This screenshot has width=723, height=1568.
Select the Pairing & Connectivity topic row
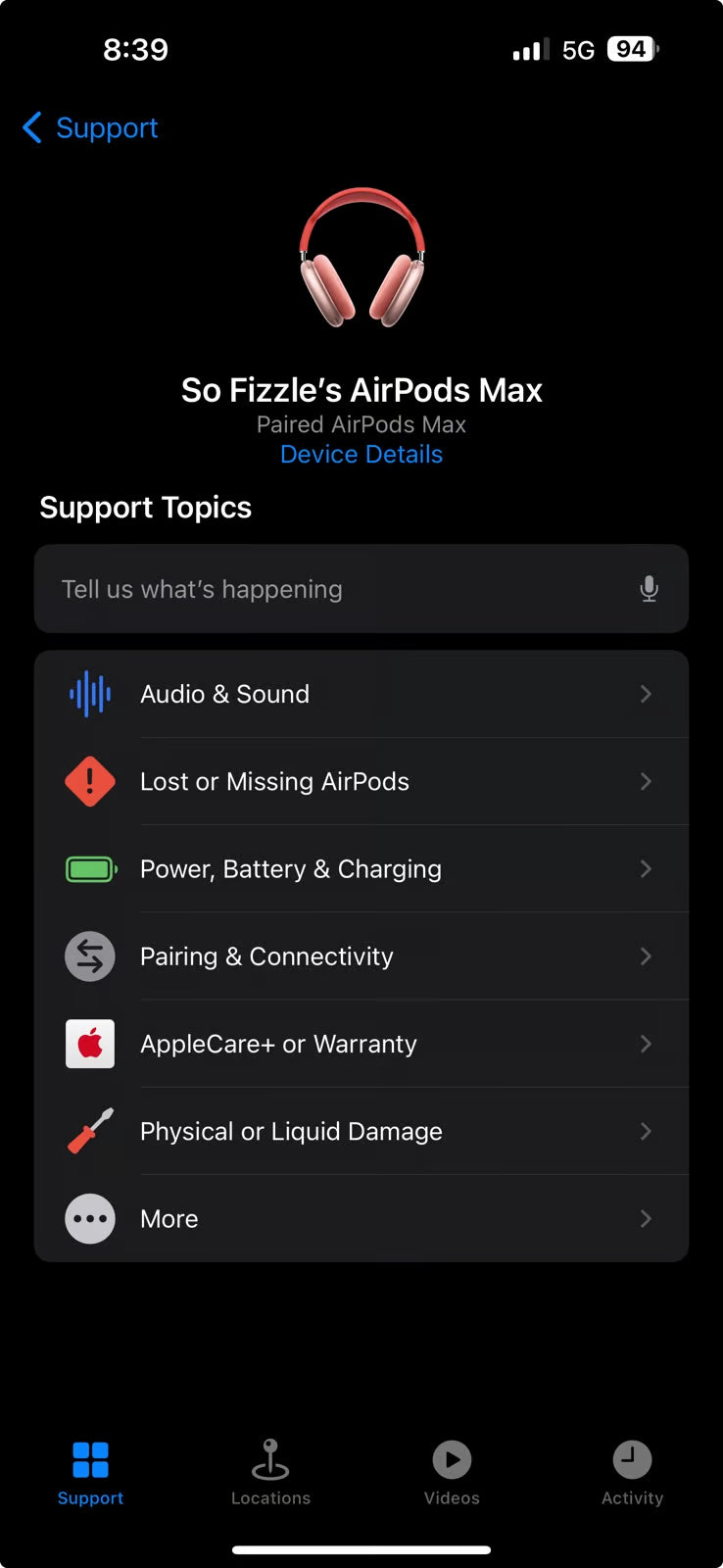(x=361, y=956)
